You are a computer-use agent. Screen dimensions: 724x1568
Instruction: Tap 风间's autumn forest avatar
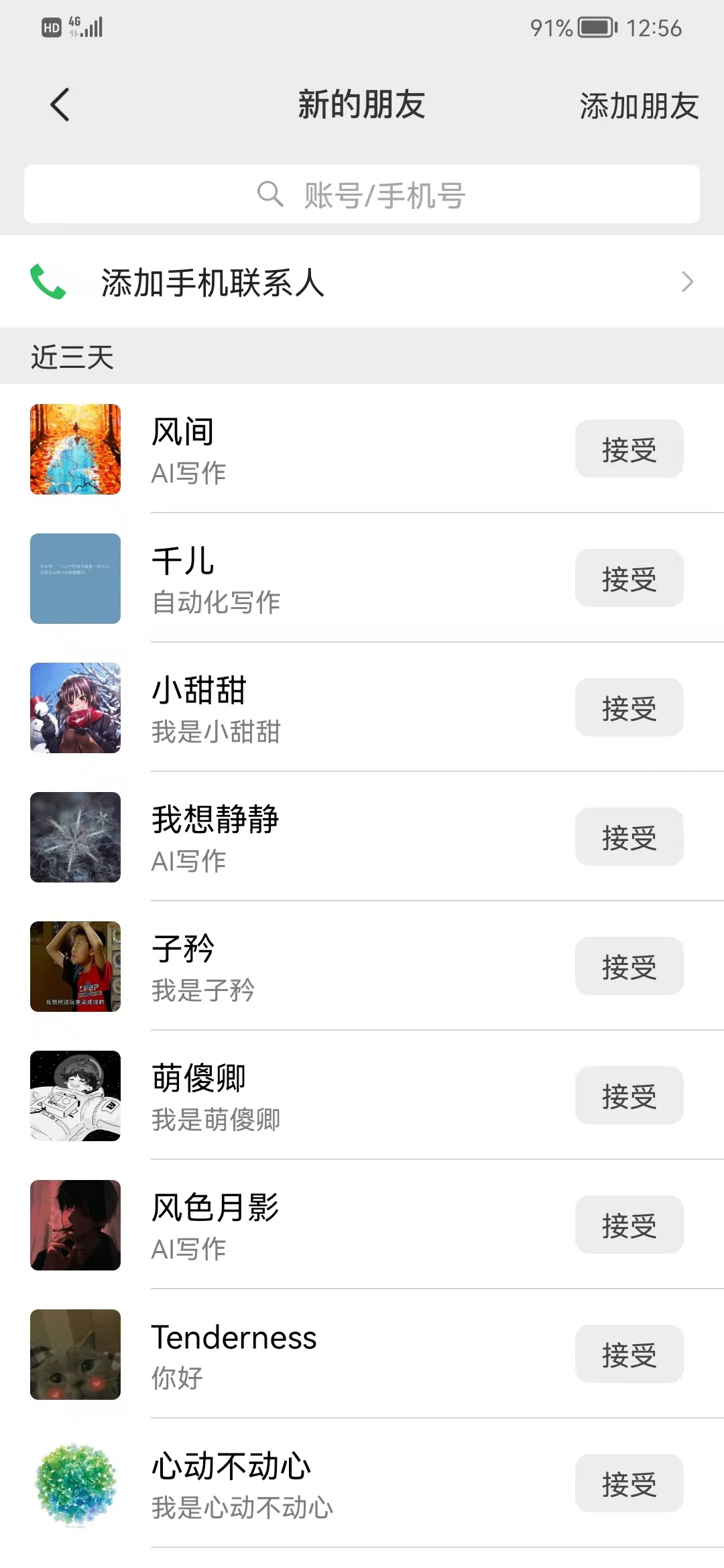click(x=75, y=450)
